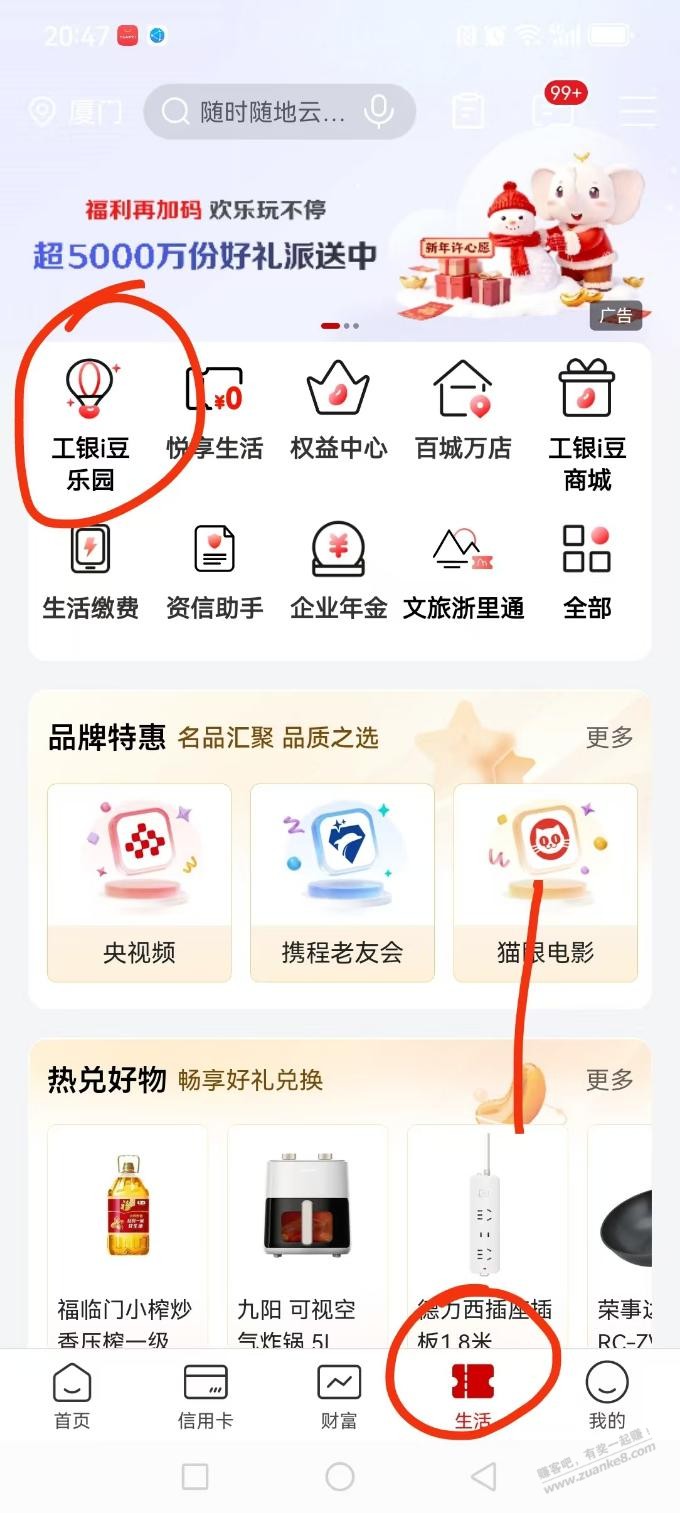Open the 央视频 brand card
680x1513 pixels.
[x=139, y=882]
